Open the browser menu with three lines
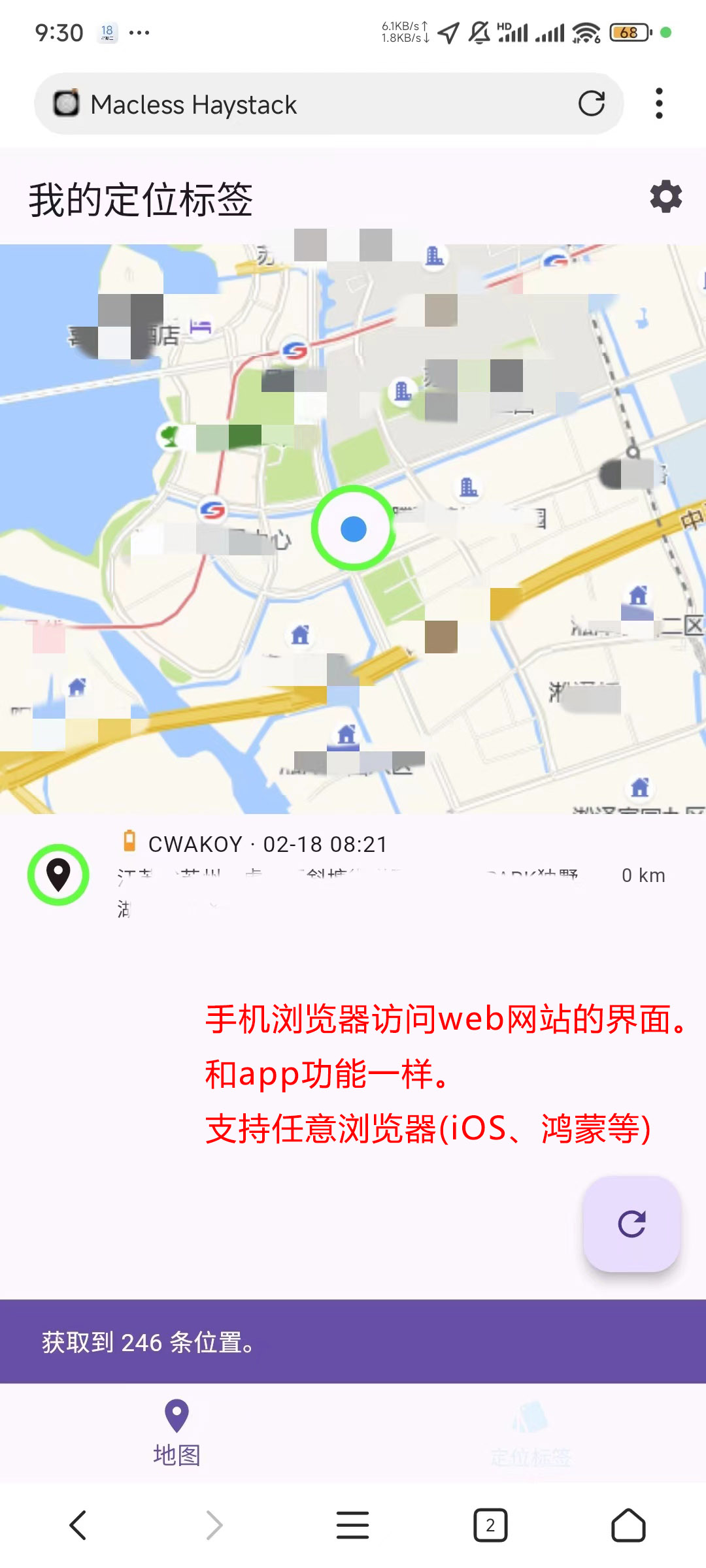The image size is (706, 1568). [x=353, y=1526]
